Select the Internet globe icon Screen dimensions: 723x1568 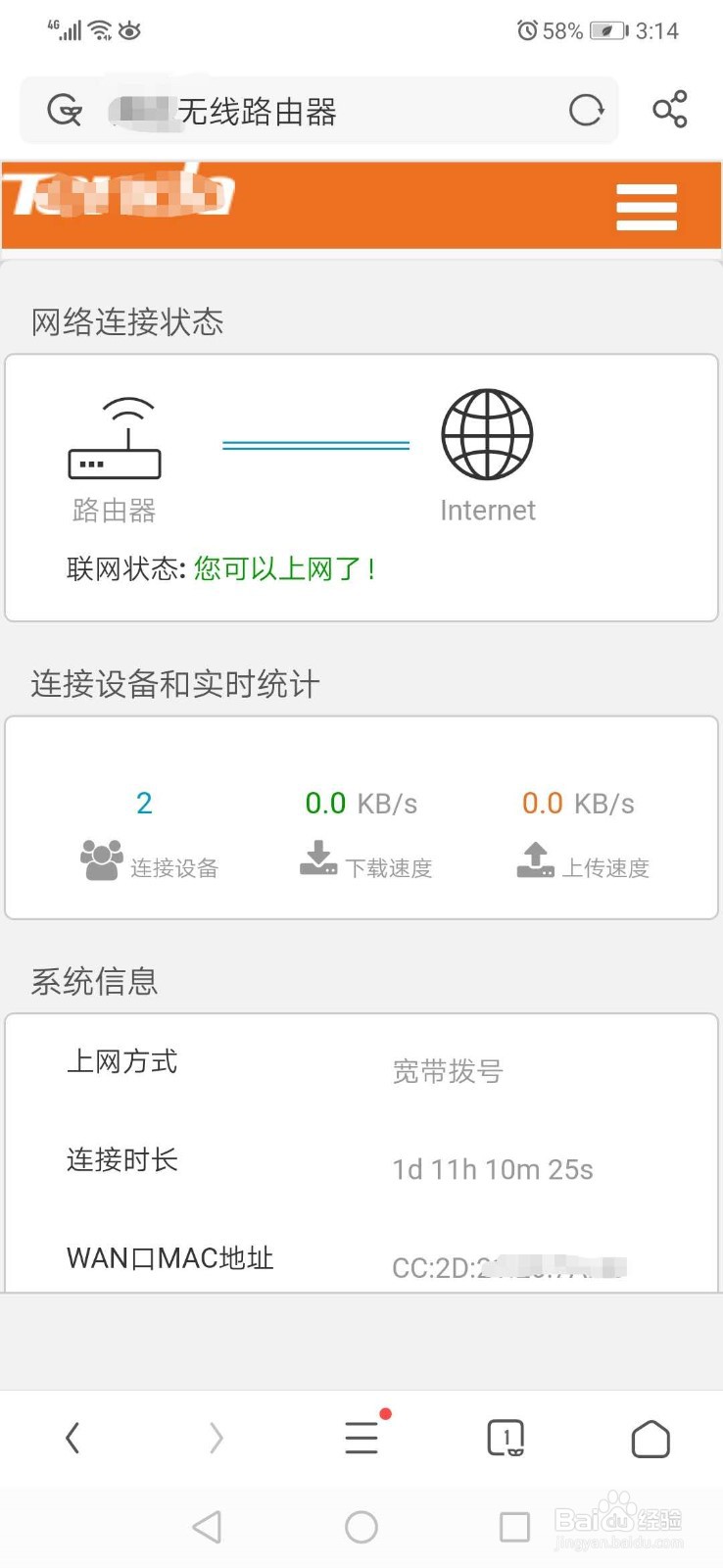point(487,433)
